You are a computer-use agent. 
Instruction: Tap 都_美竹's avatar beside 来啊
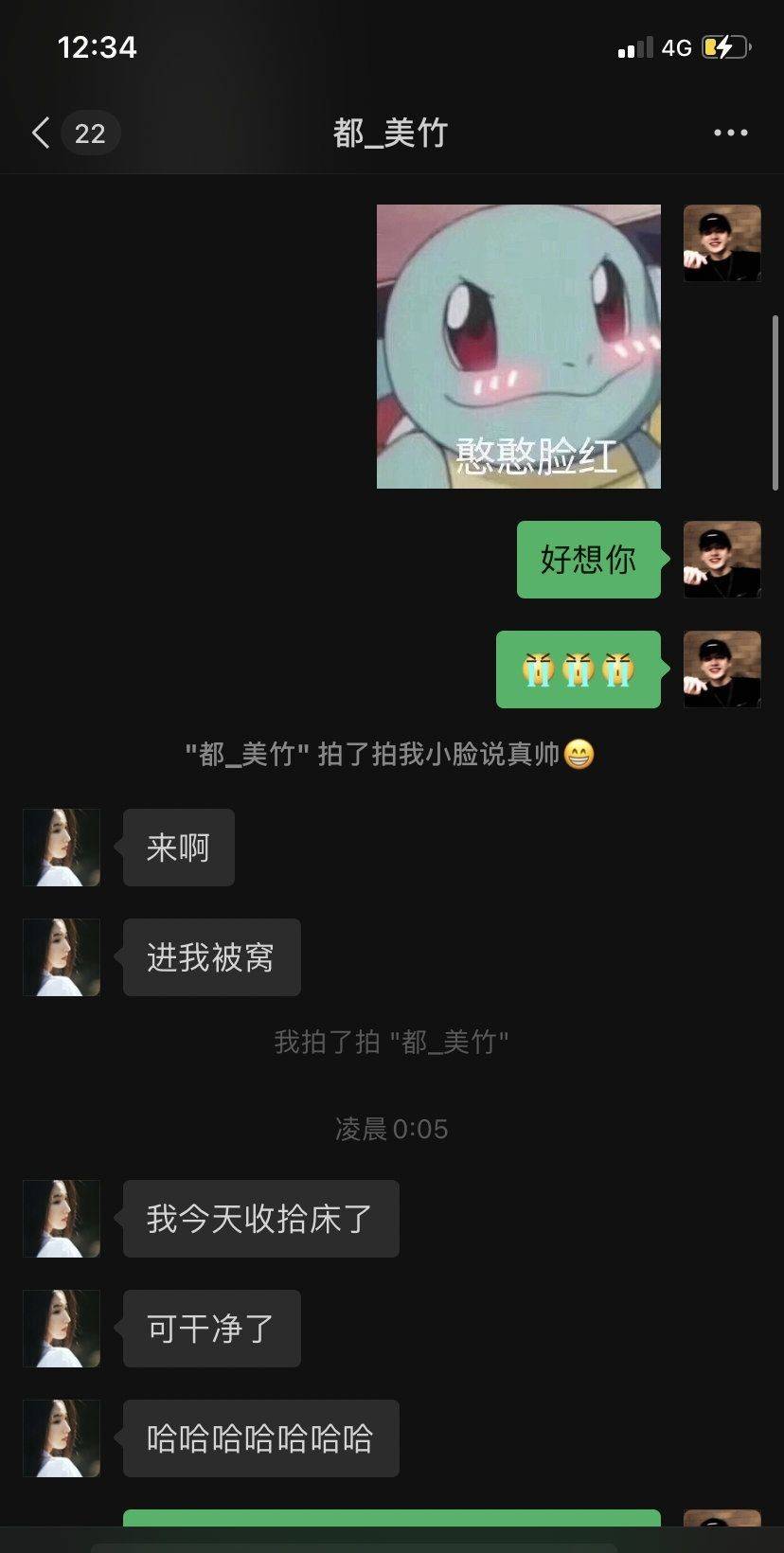pyautogui.click(x=62, y=848)
